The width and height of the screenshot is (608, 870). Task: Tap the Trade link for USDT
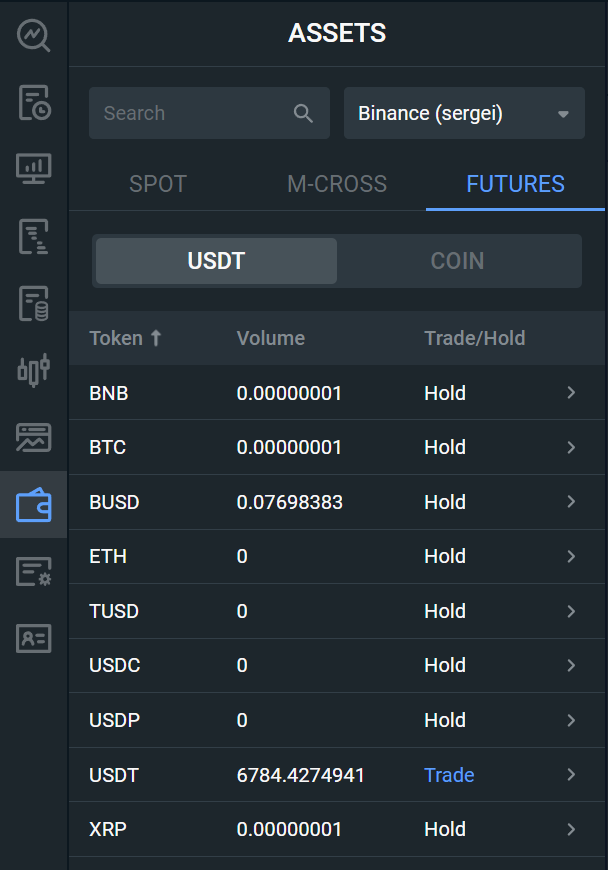(449, 775)
